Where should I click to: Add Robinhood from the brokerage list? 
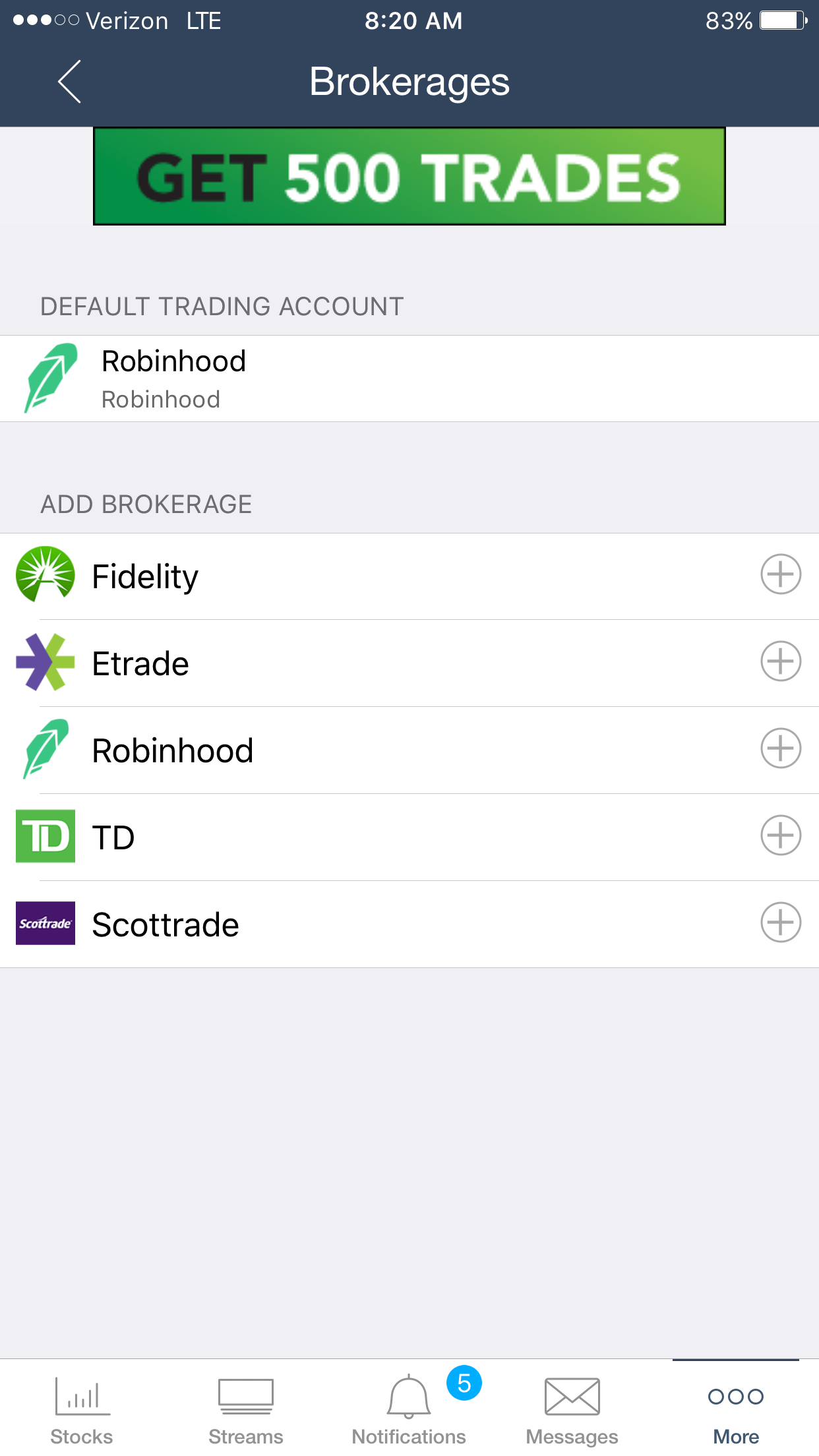(781, 748)
